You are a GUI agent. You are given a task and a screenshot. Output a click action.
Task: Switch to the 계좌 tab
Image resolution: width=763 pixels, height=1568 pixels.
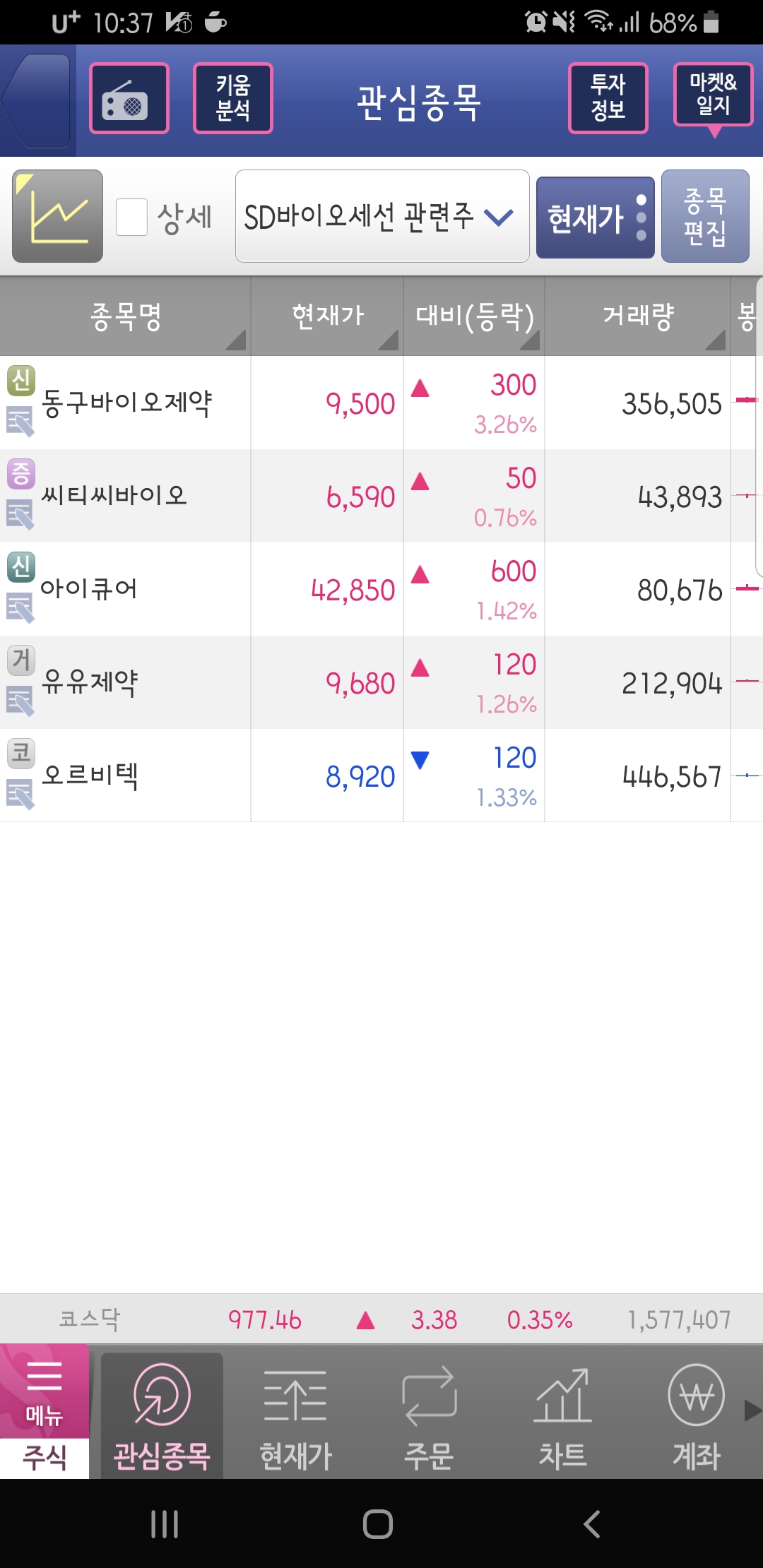(697, 1416)
